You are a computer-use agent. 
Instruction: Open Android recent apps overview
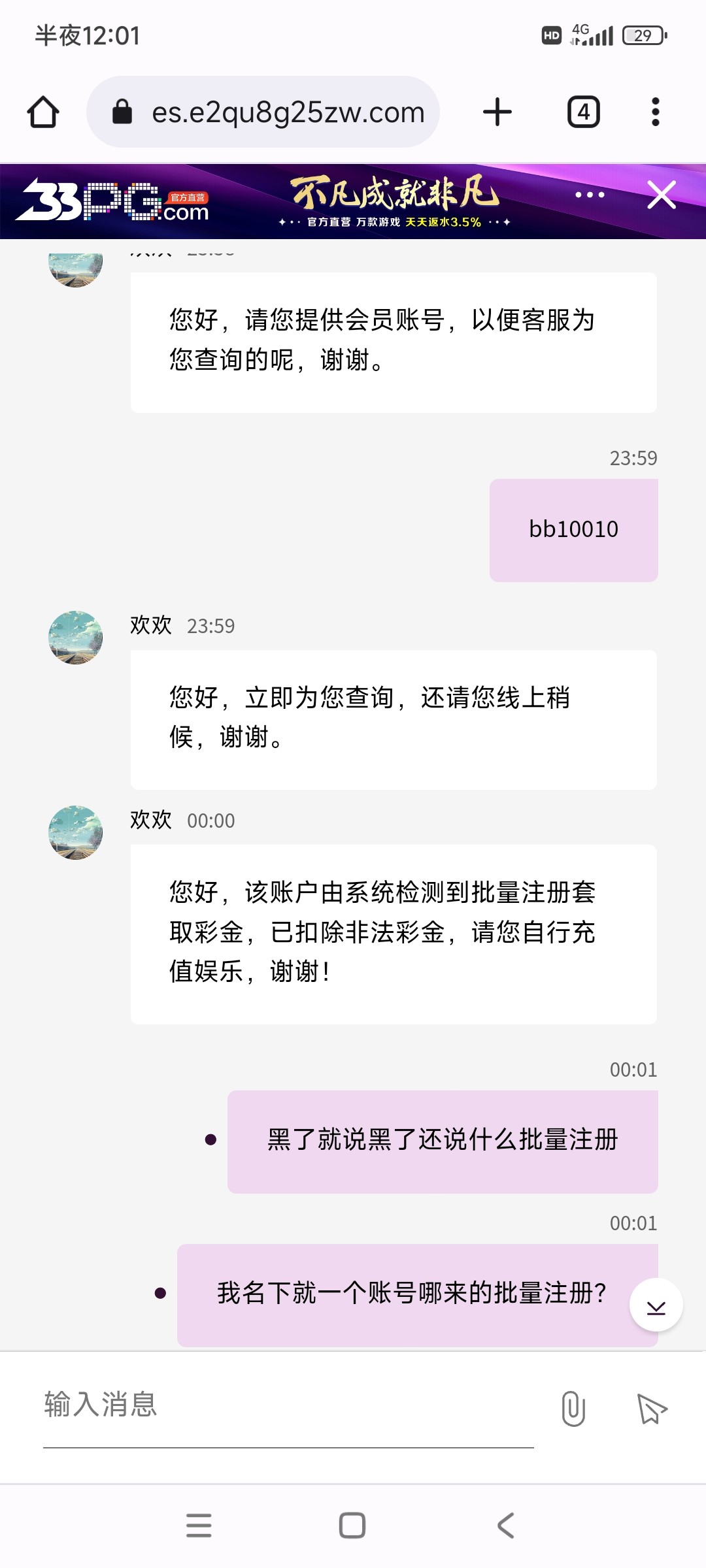point(199,1527)
